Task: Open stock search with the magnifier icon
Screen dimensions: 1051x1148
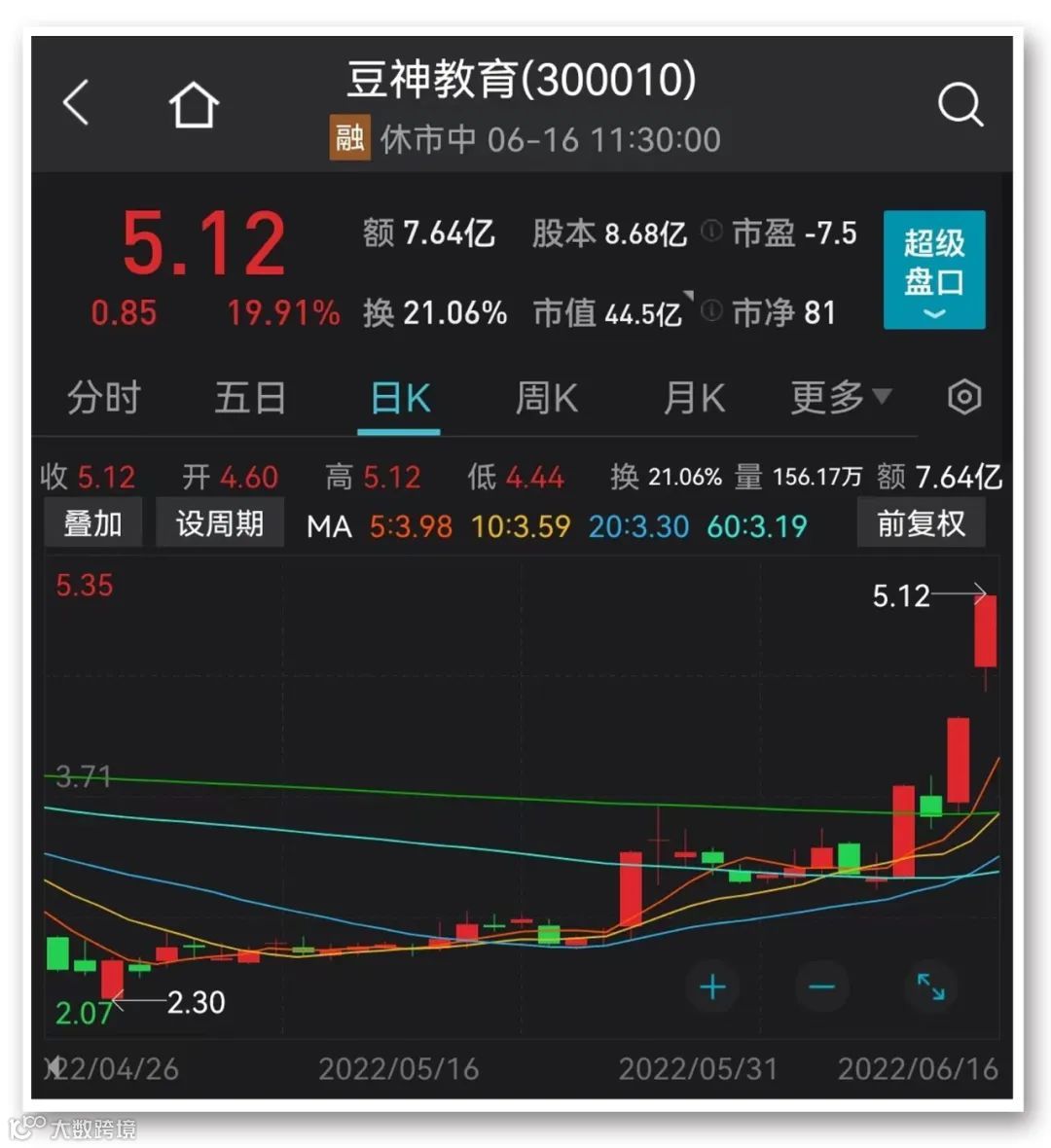Action: tap(960, 103)
